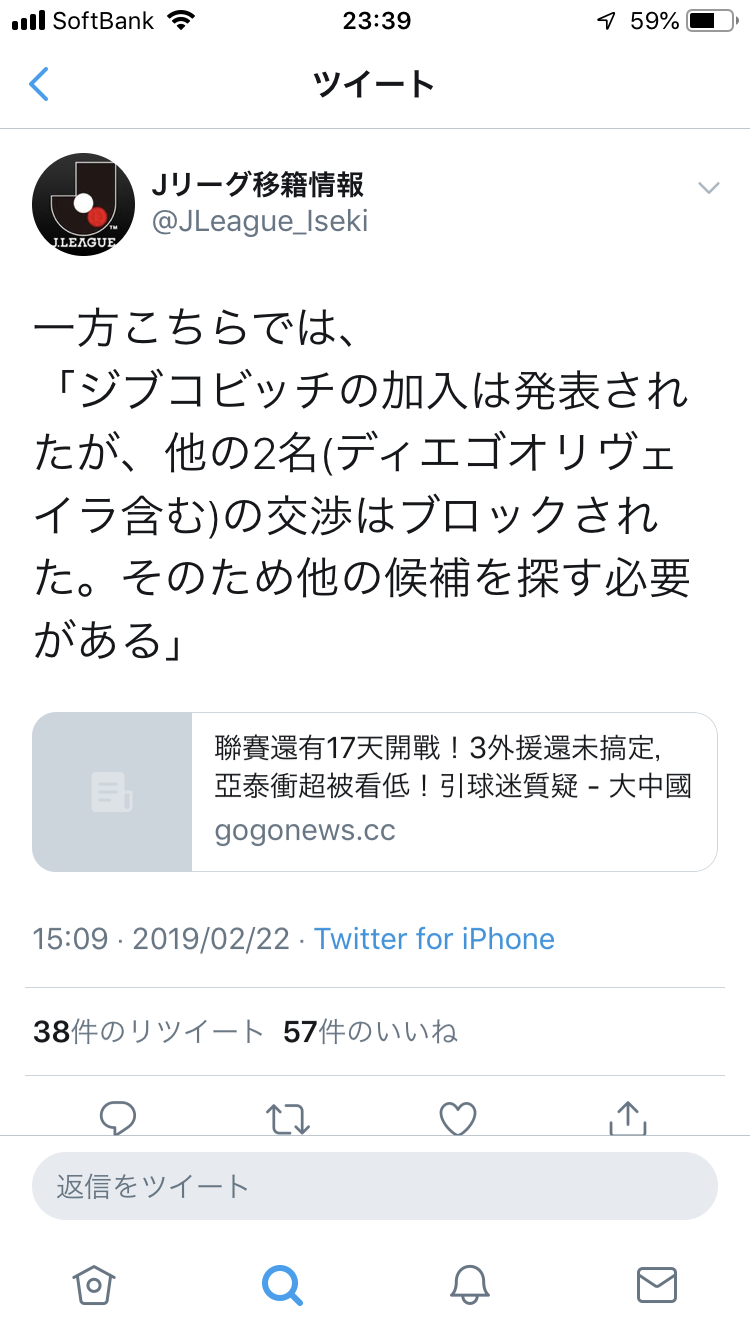
Task: Open the Jリーグ移籍情報 profile picture
Action: point(84,205)
